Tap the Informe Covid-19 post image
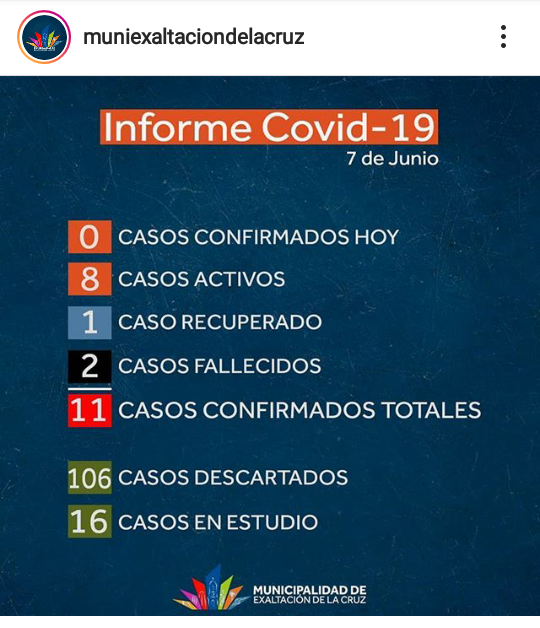Image resolution: width=540 pixels, height=628 pixels. [x=270, y=346]
